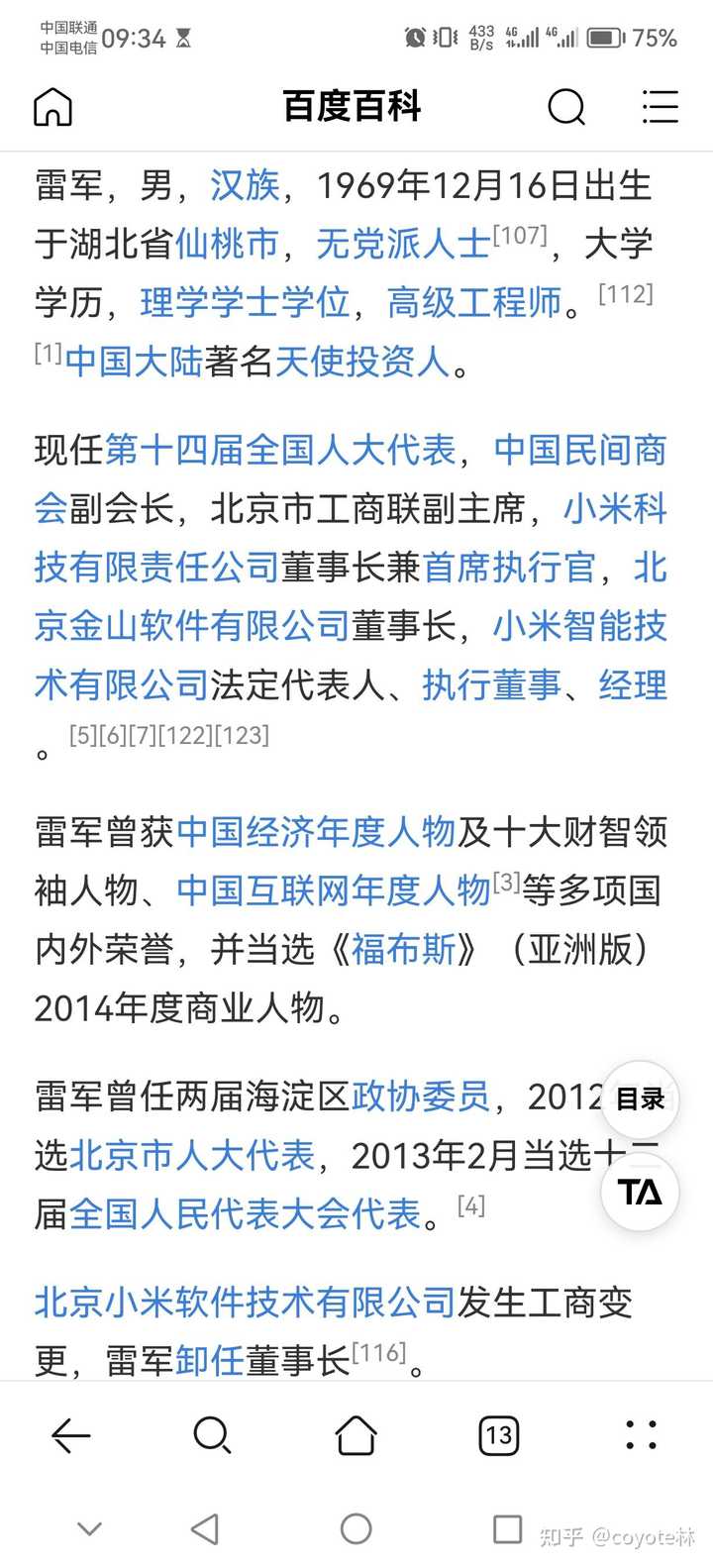Tap the TA floating button
Viewport: 713px width, 1568px height.
pos(640,1192)
